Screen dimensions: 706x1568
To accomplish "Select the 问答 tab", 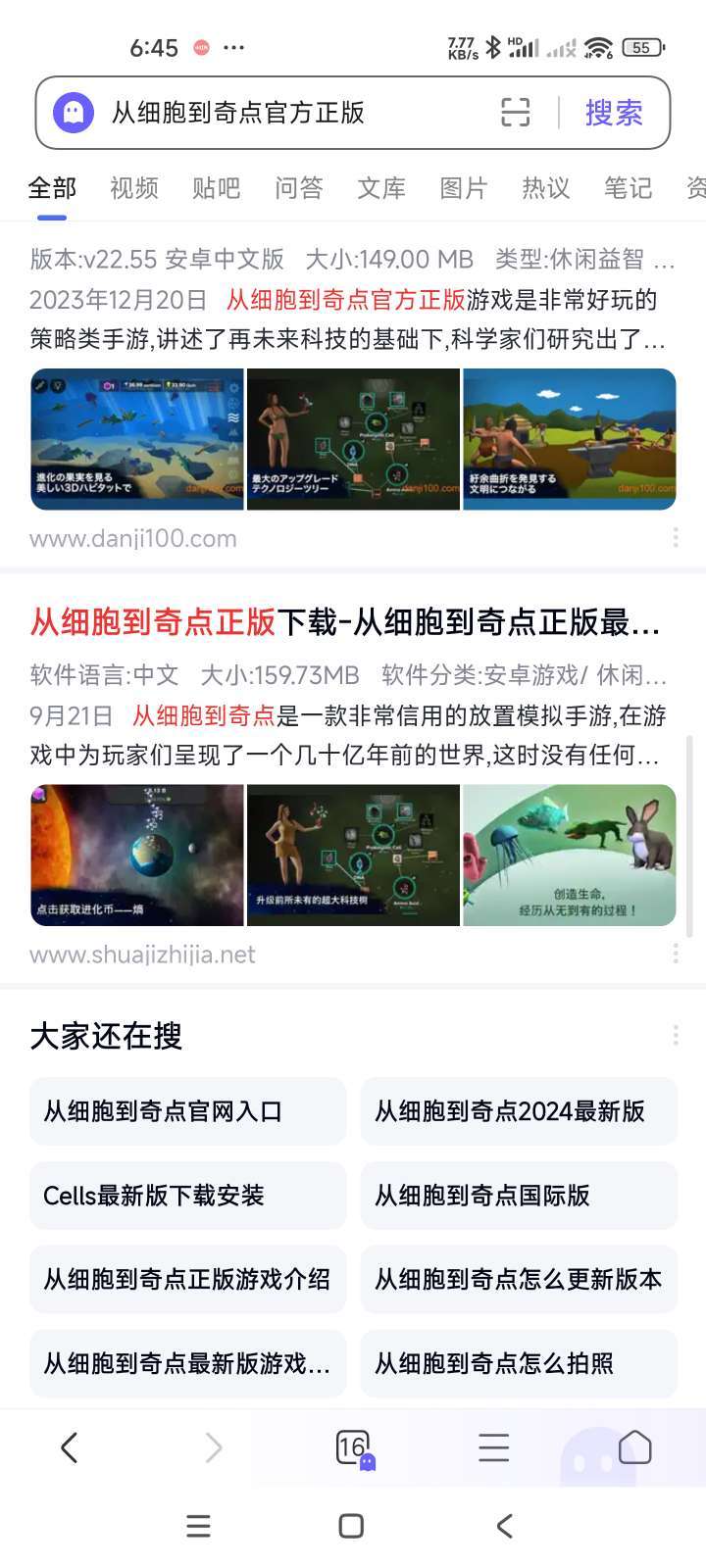I will tap(298, 187).
